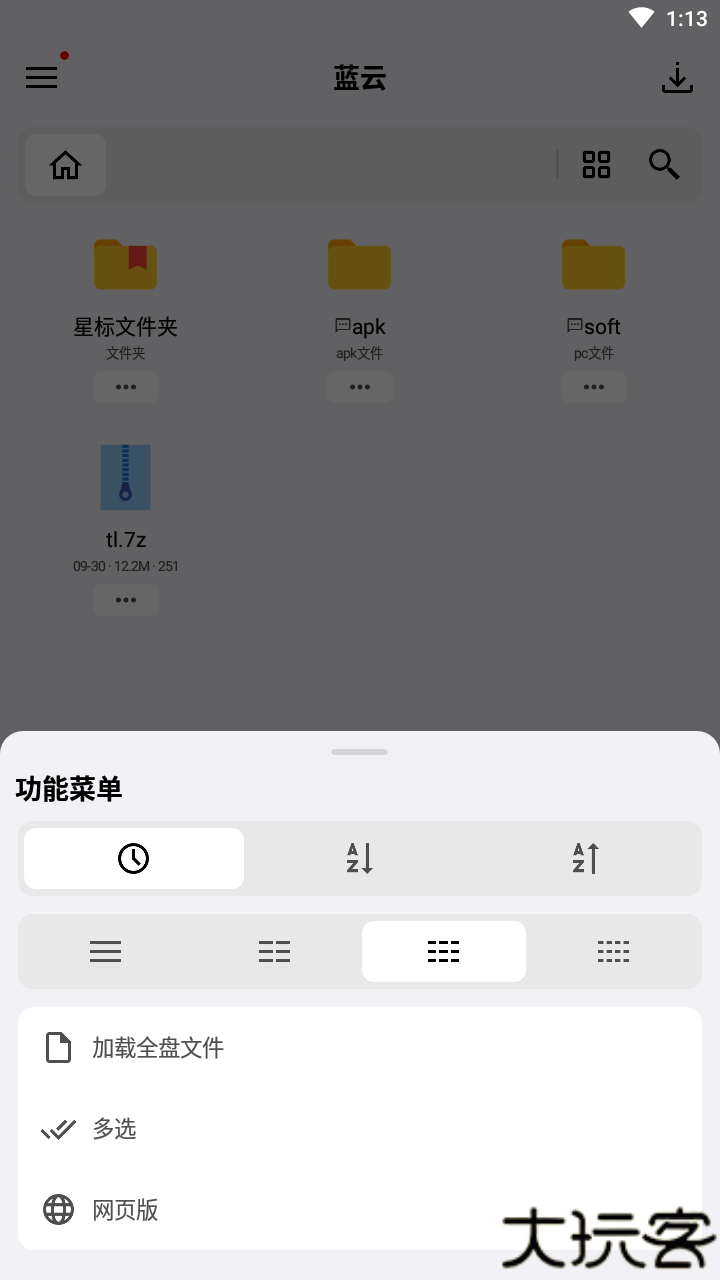Tap 网页版 to open the web version

(x=126, y=1210)
